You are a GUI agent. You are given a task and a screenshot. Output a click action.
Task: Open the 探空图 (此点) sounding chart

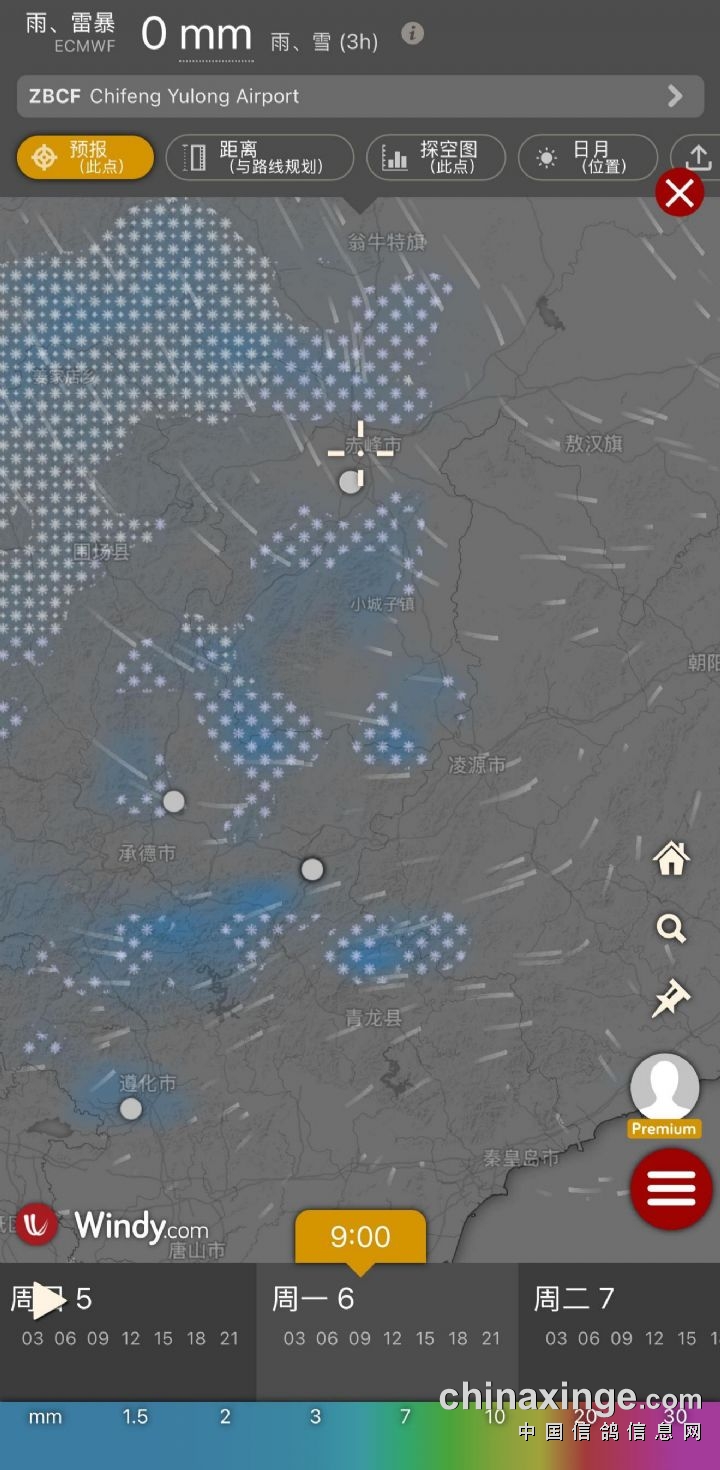click(x=435, y=158)
